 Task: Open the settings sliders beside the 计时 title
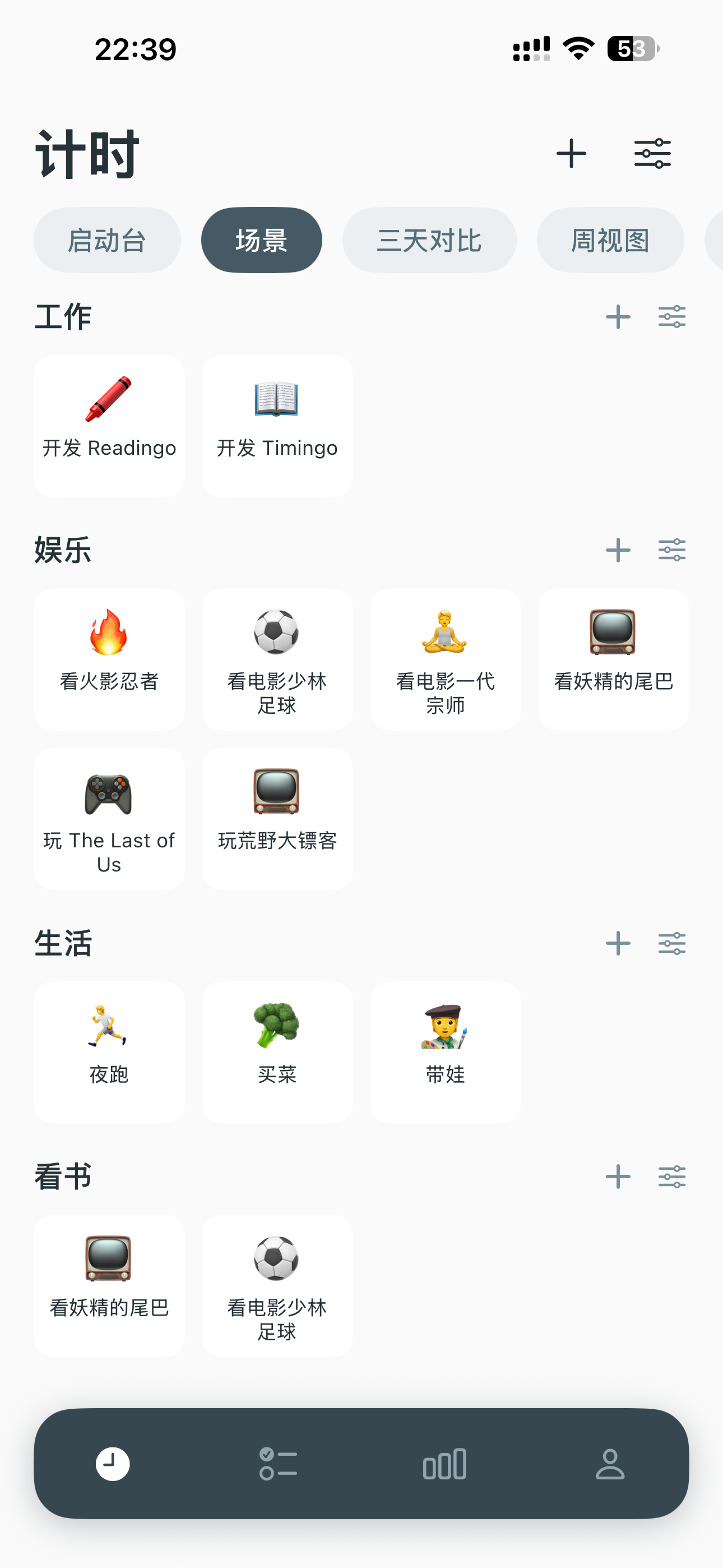pos(652,154)
